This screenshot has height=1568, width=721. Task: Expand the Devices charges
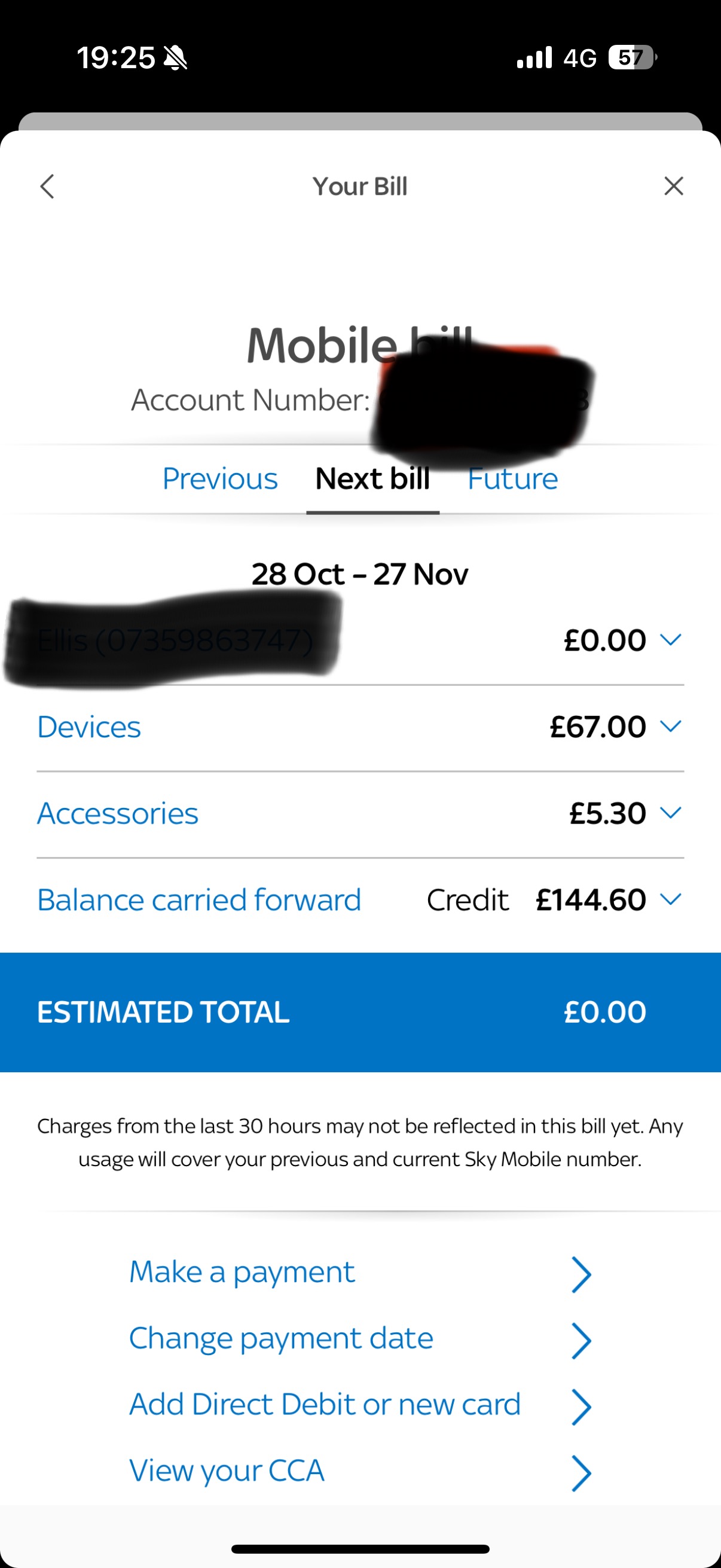coord(670,727)
